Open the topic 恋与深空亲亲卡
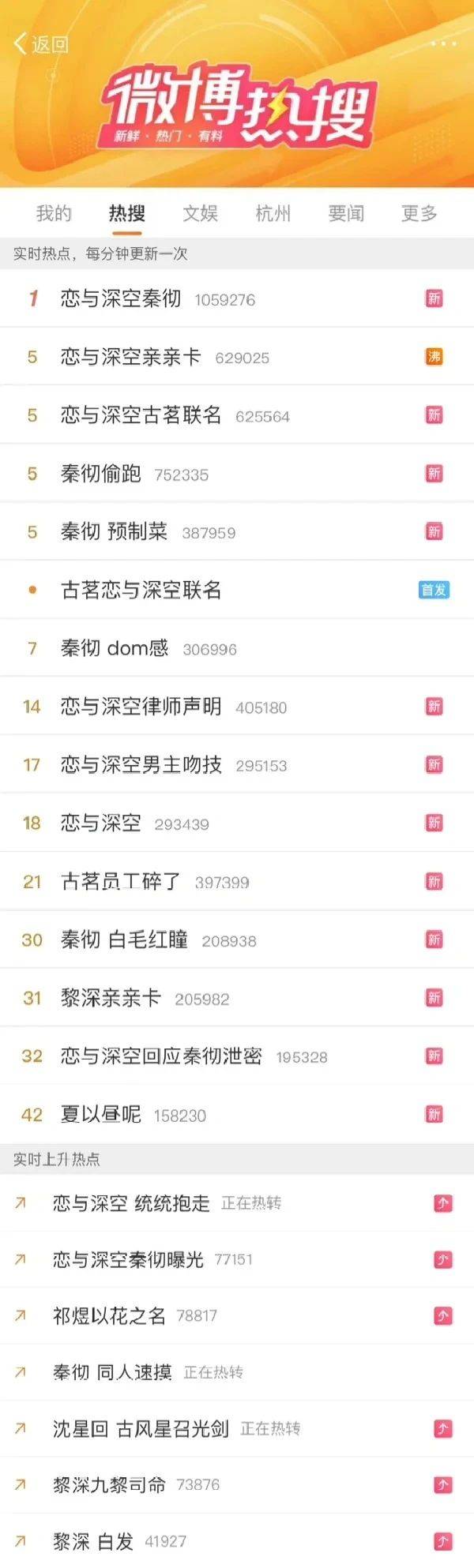The image size is (474, 1568). [x=131, y=357]
